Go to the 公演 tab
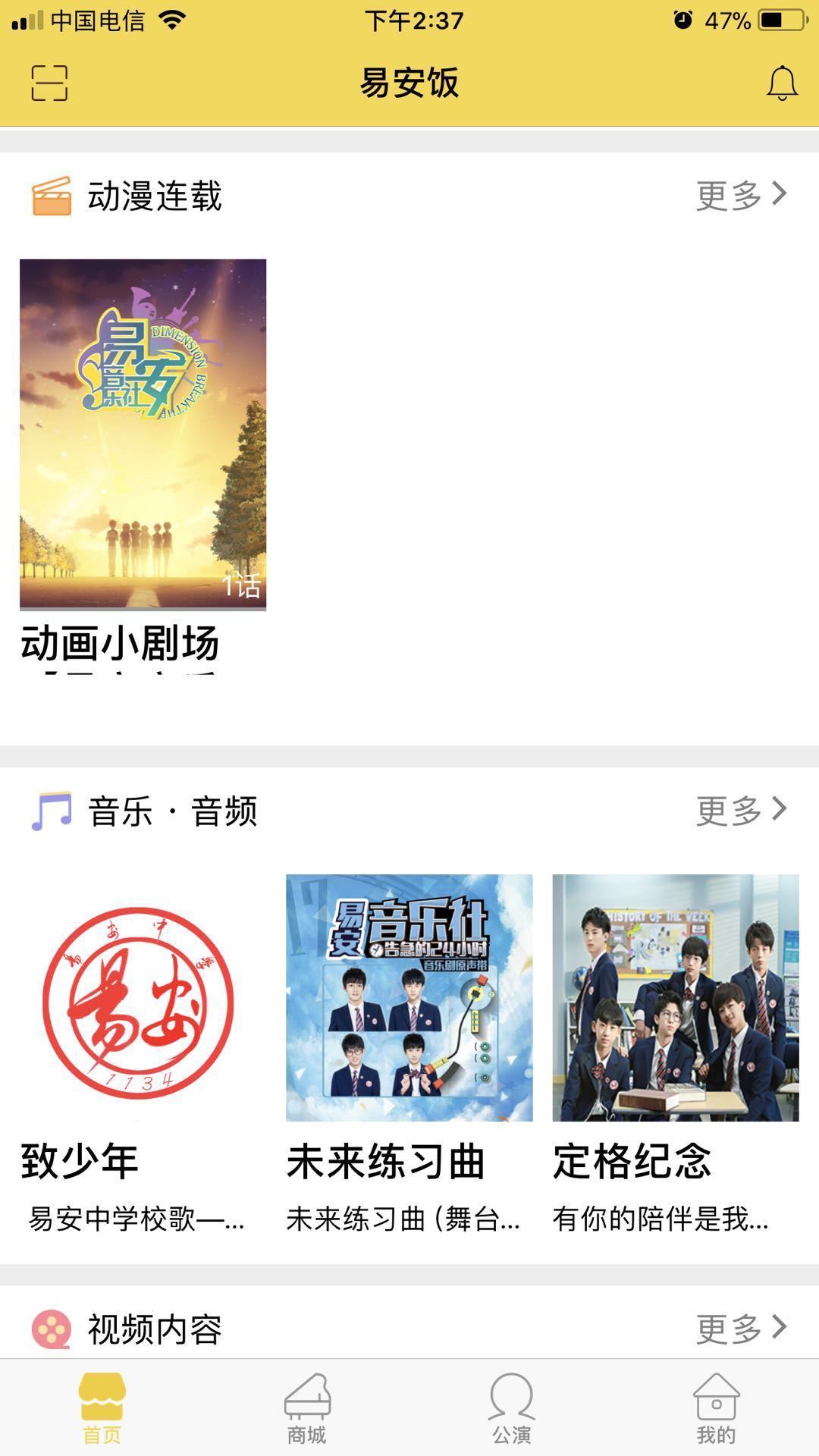This screenshot has height=1456, width=819. pyautogui.click(x=512, y=1408)
